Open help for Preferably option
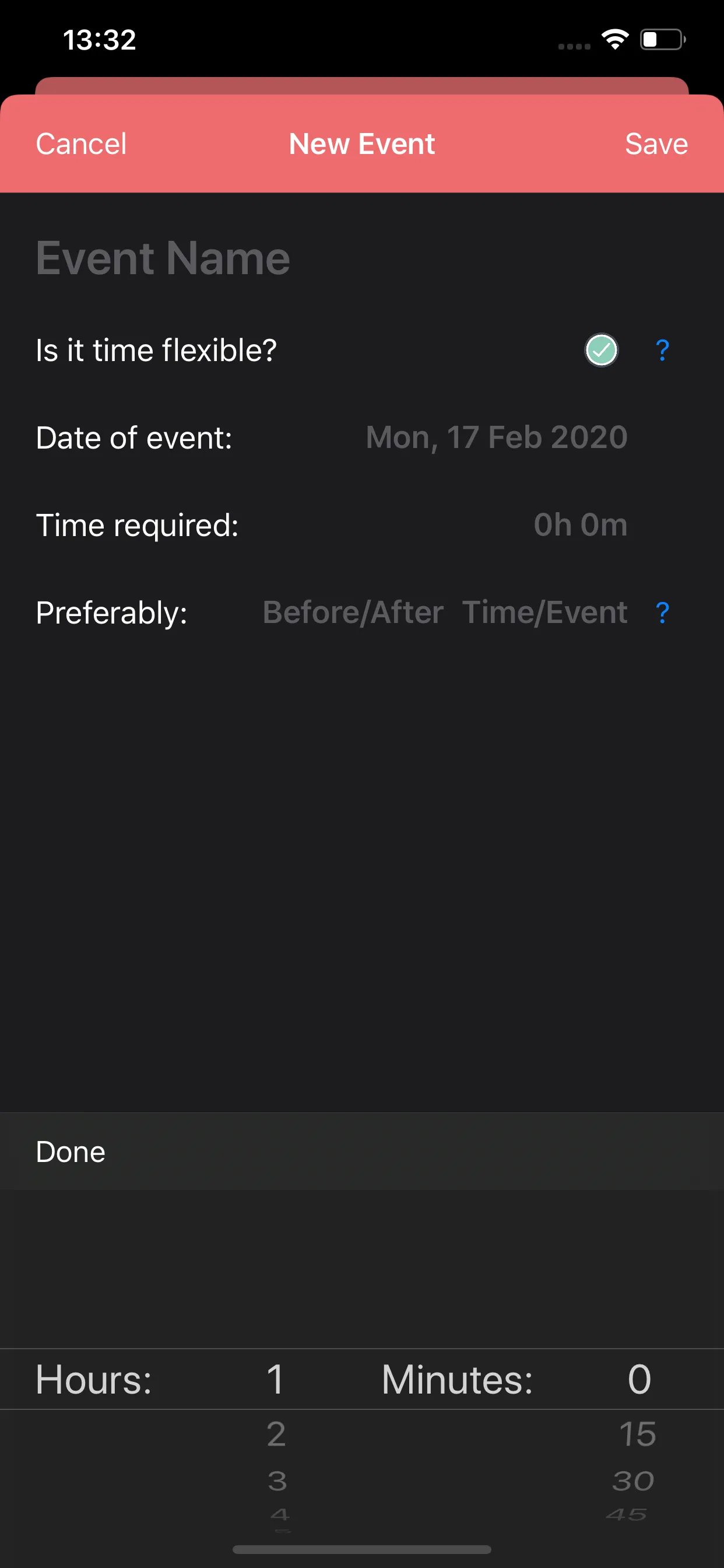The width and height of the screenshot is (724, 1568). point(662,612)
